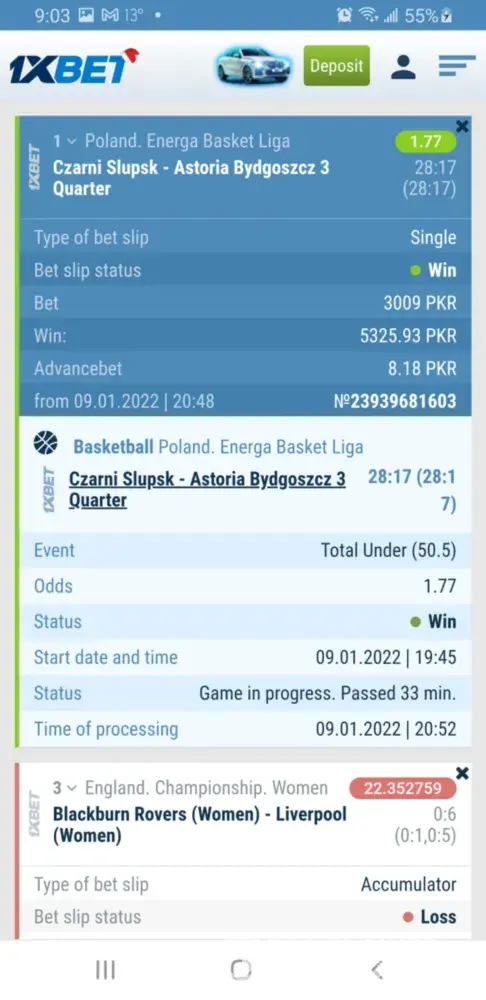Close the Blackburn Rovers bet slip
This screenshot has width=486, height=1000.
pos(462,774)
